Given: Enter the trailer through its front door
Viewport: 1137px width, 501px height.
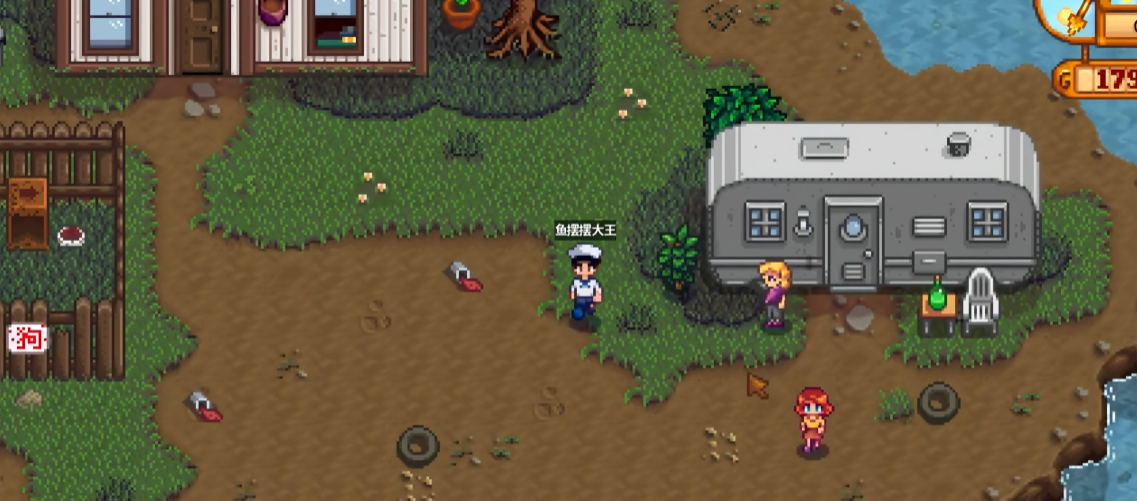Looking at the screenshot, I should click(853, 246).
